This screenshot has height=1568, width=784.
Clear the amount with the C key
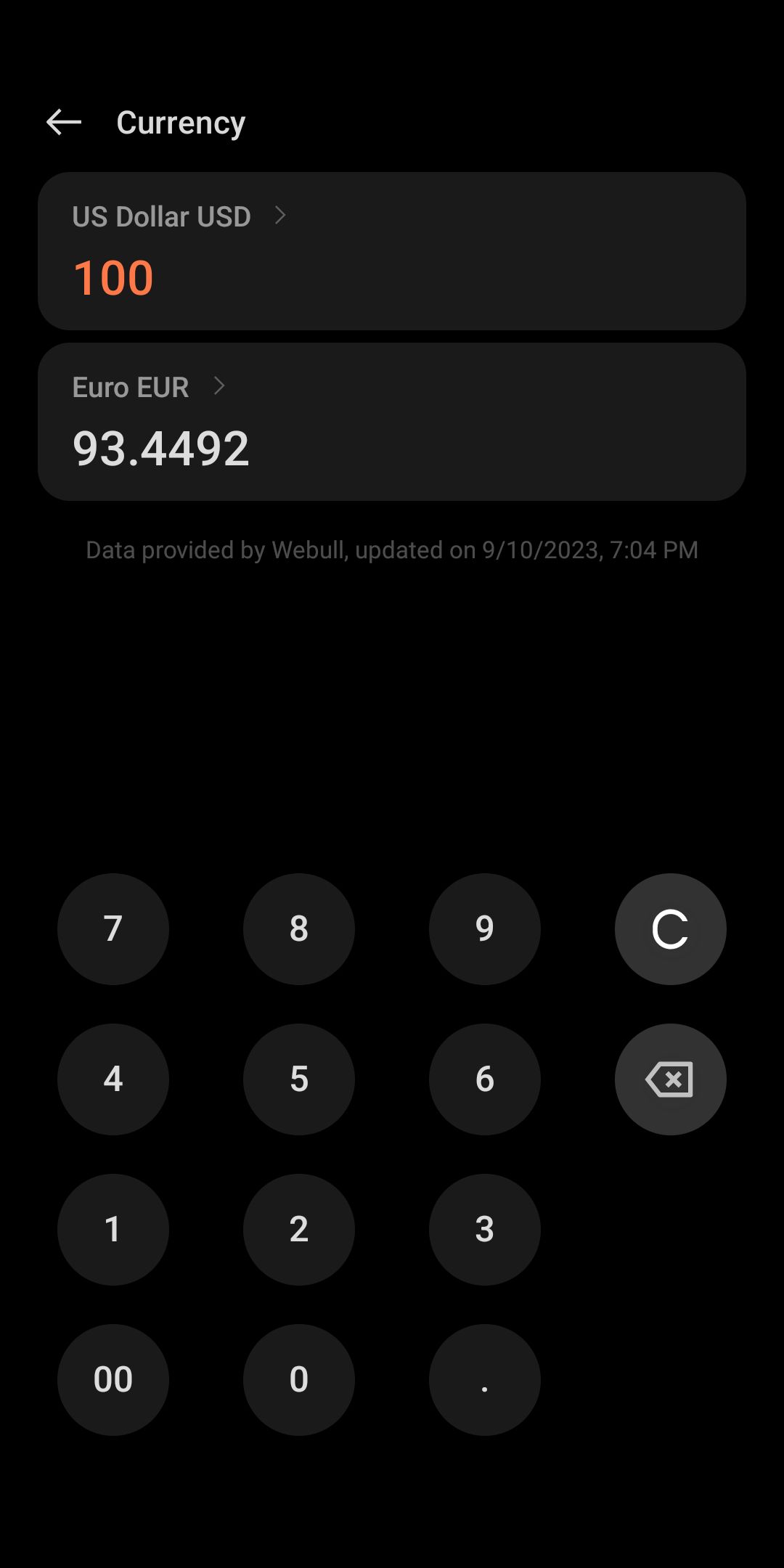(x=670, y=928)
